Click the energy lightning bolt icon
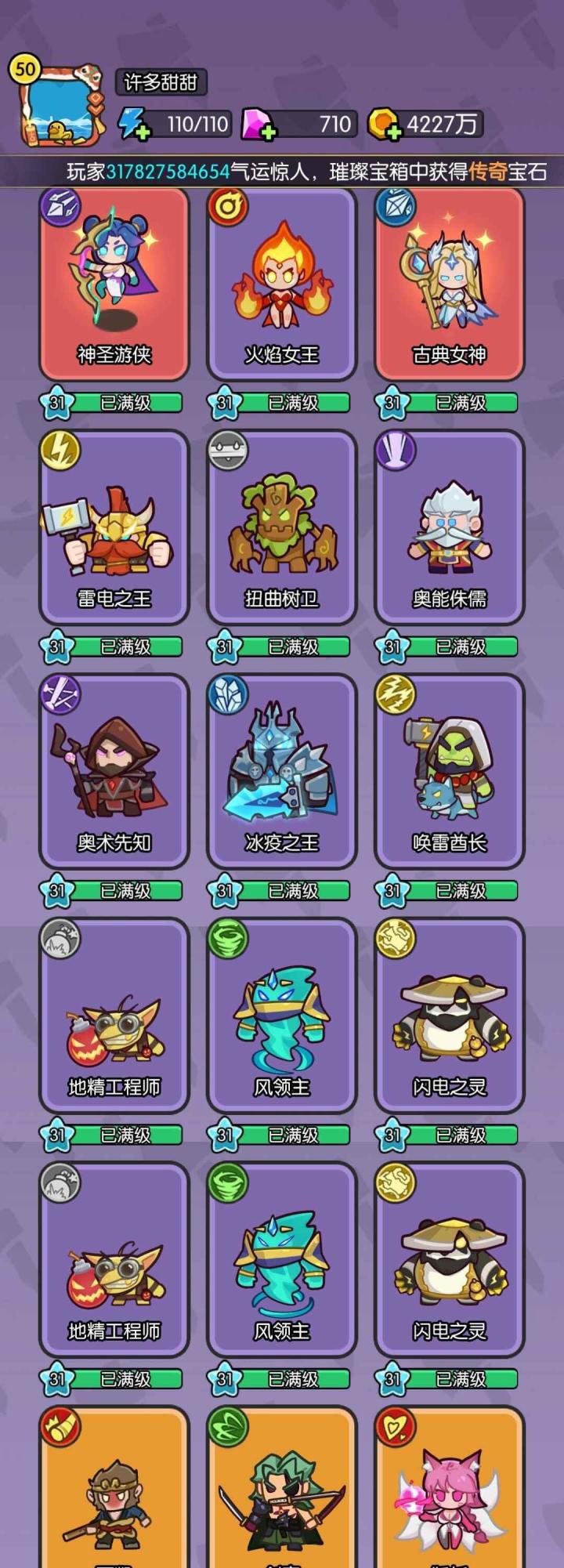Image resolution: width=564 pixels, height=1568 pixels. tap(128, 121)
